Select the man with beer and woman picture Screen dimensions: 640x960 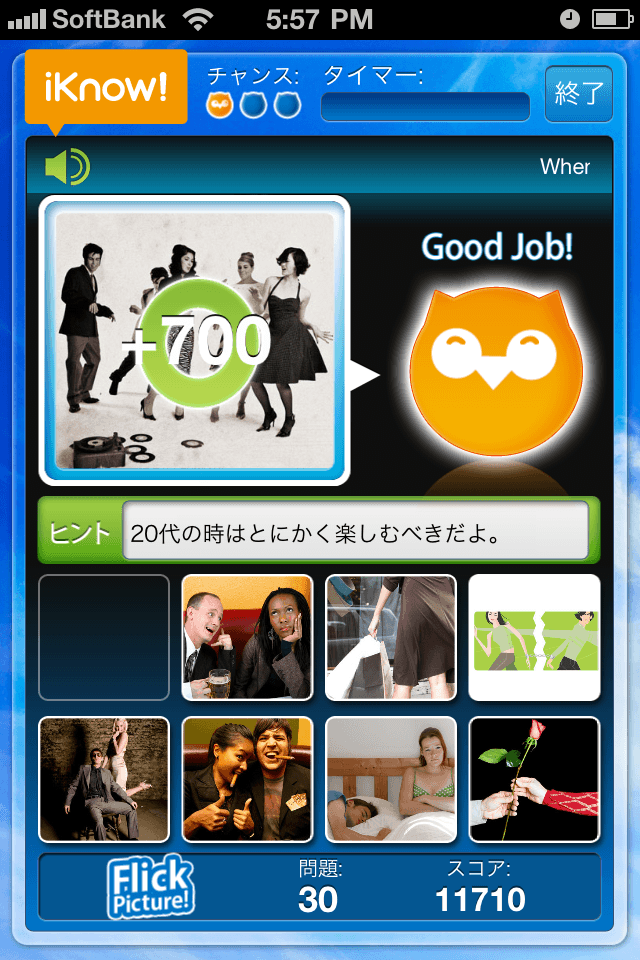[x=247, y=637]
